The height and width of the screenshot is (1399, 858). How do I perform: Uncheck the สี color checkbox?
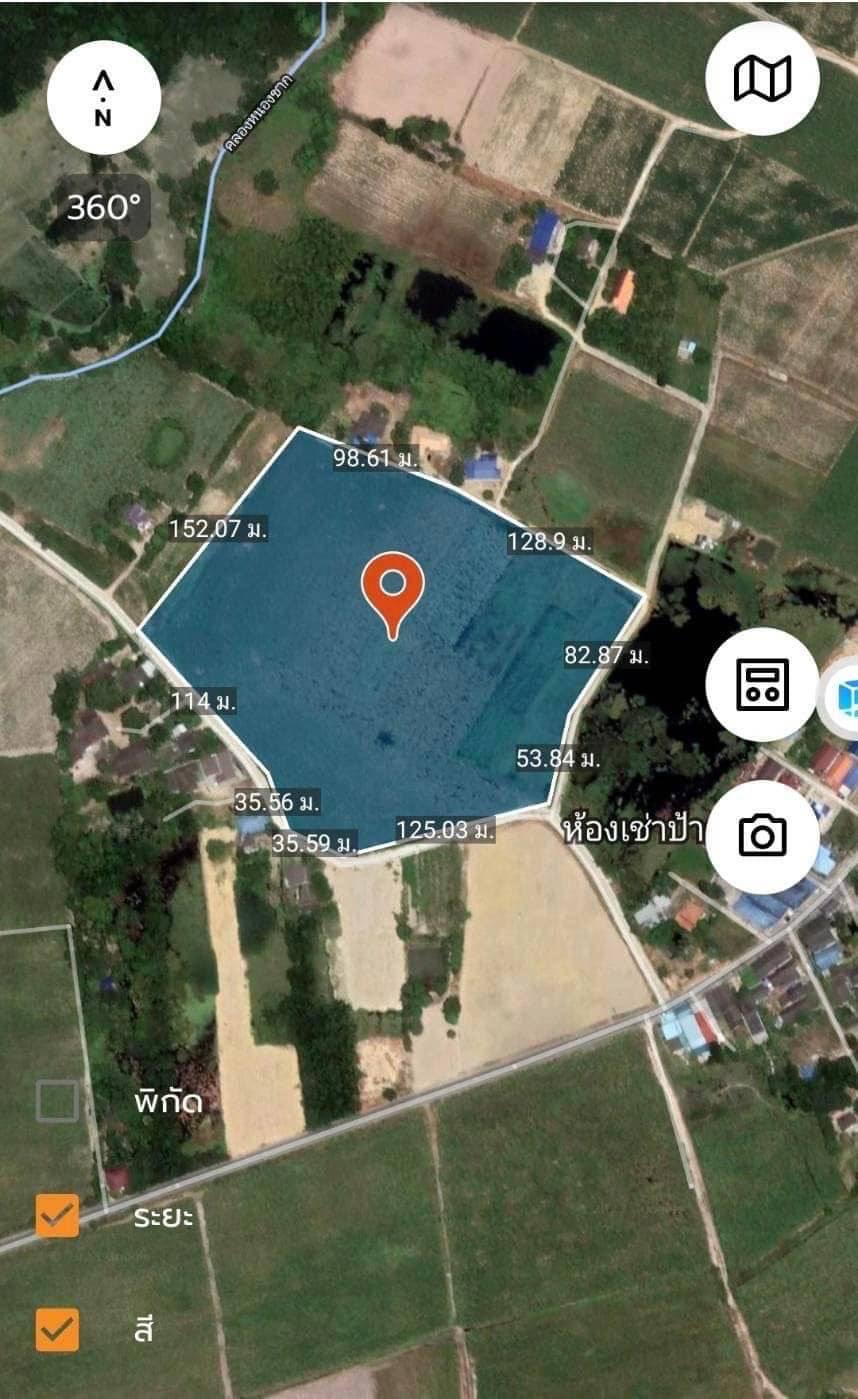[57, 1330]
